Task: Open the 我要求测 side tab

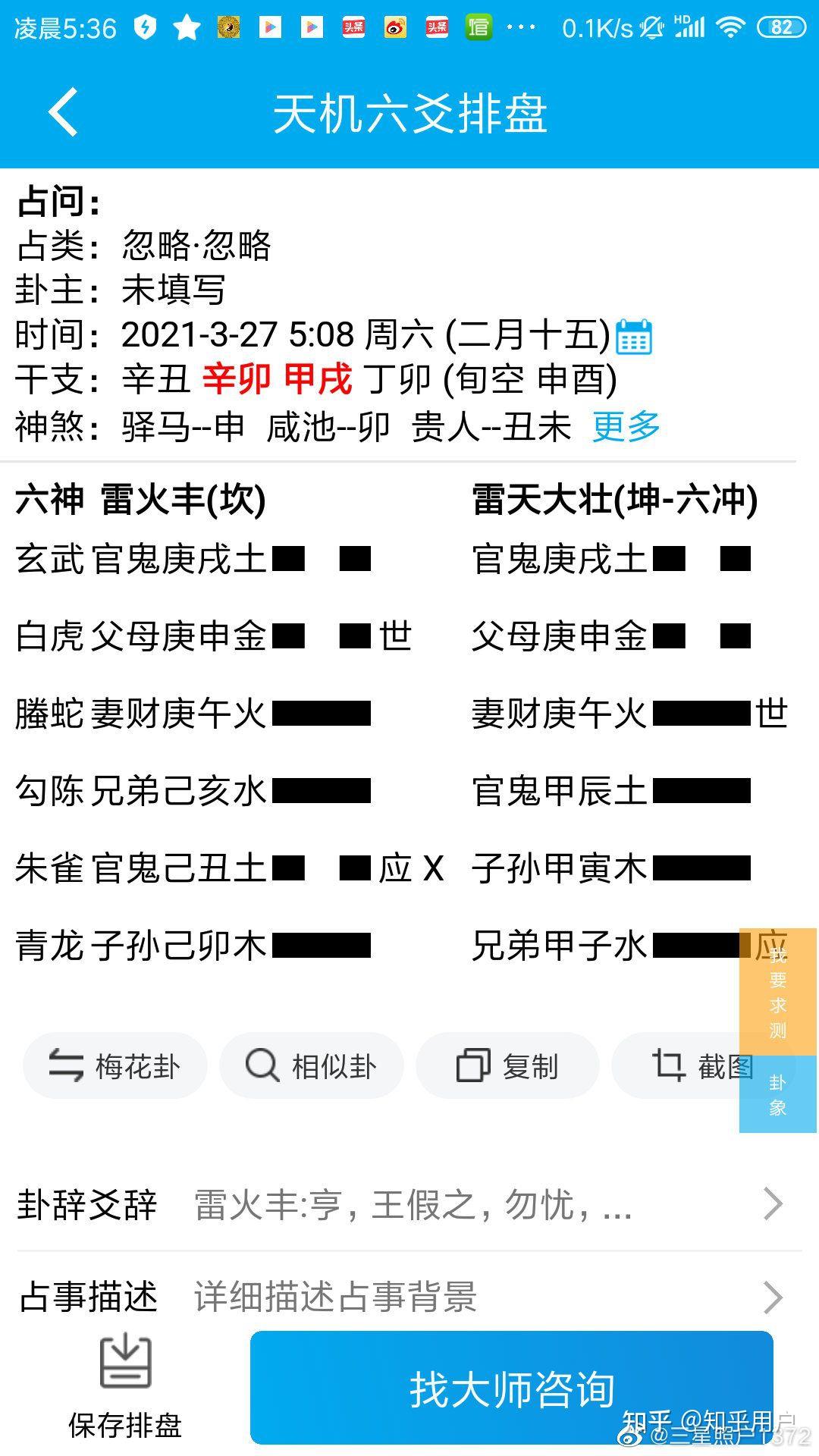Action: click(x=778, y=992)
